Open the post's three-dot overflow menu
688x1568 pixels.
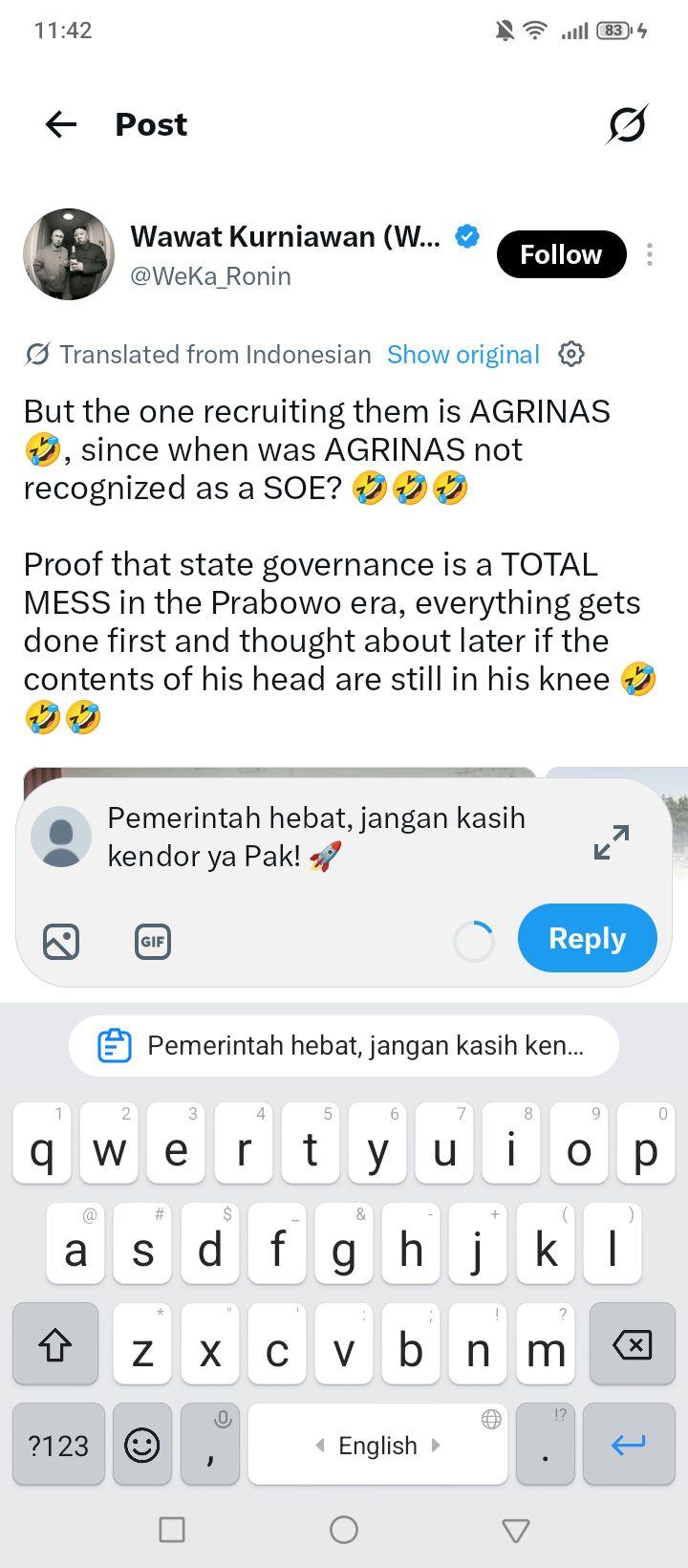point(650,254)
